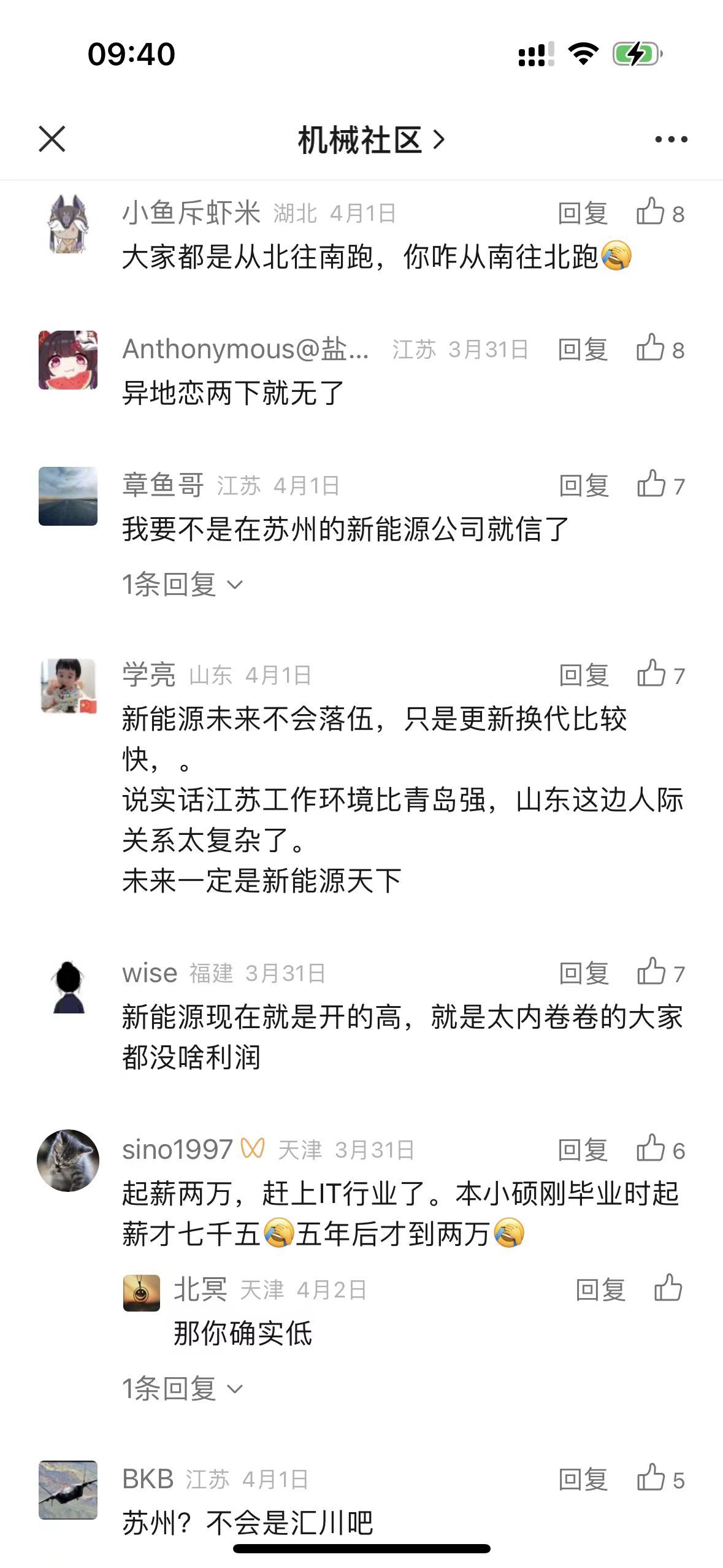Screen dimensions: 723x1568
Task: Reply to 小鱼斥虾米's comment
Action: pyautogui.click(x=583, y=213)
